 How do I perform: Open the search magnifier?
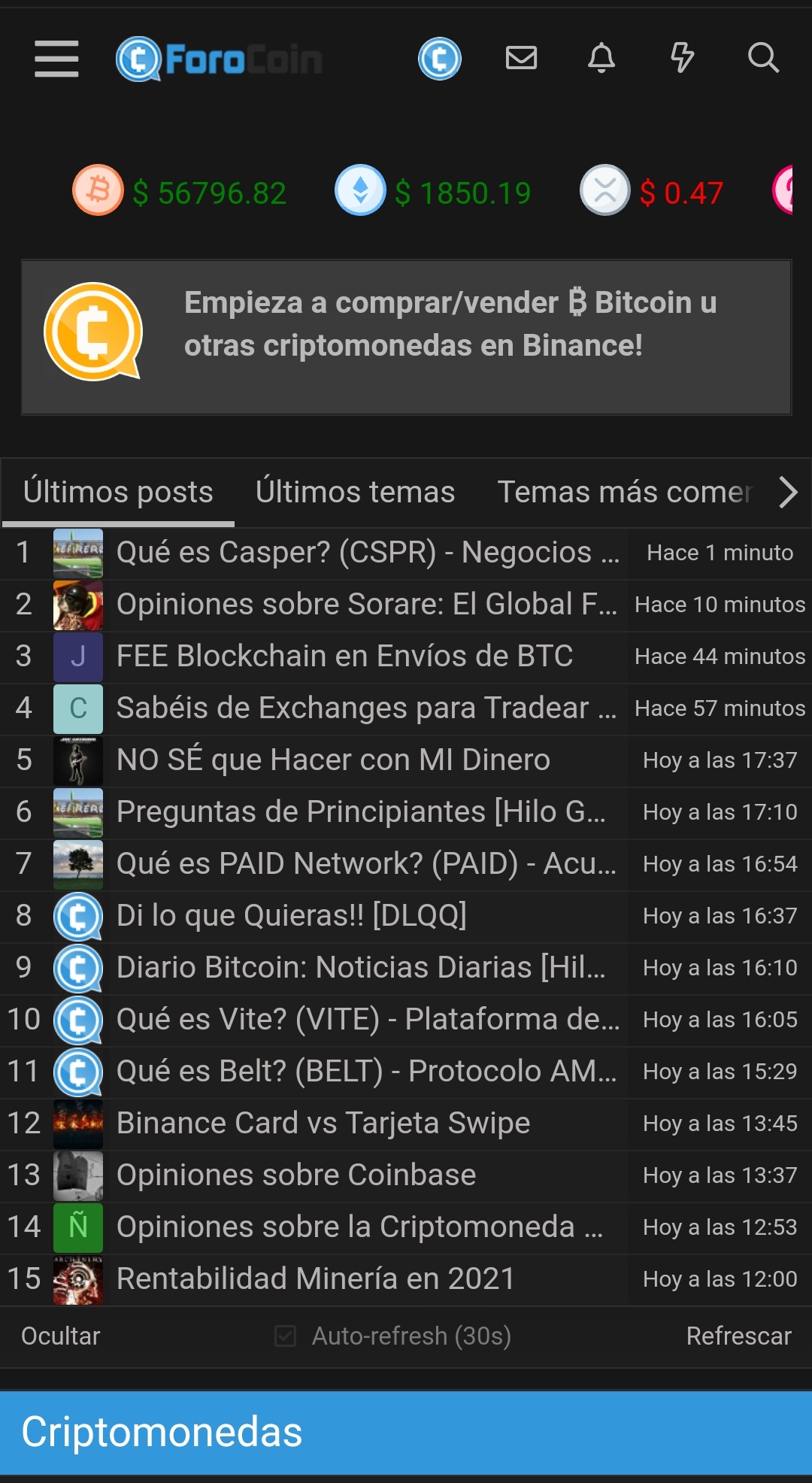click(x=763, y=58)
